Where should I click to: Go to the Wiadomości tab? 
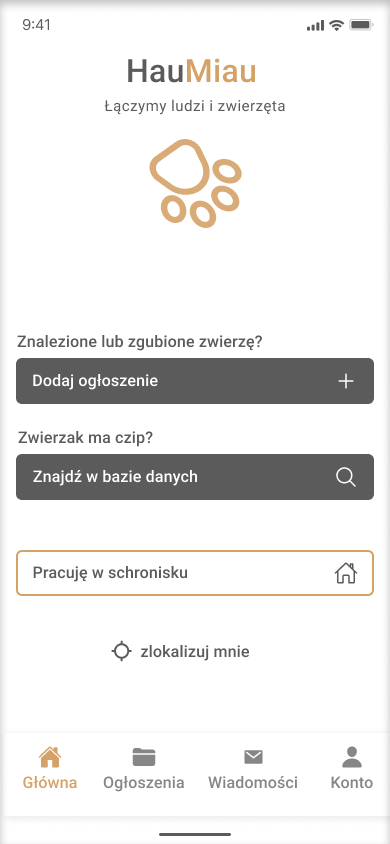tap(253, 768)
